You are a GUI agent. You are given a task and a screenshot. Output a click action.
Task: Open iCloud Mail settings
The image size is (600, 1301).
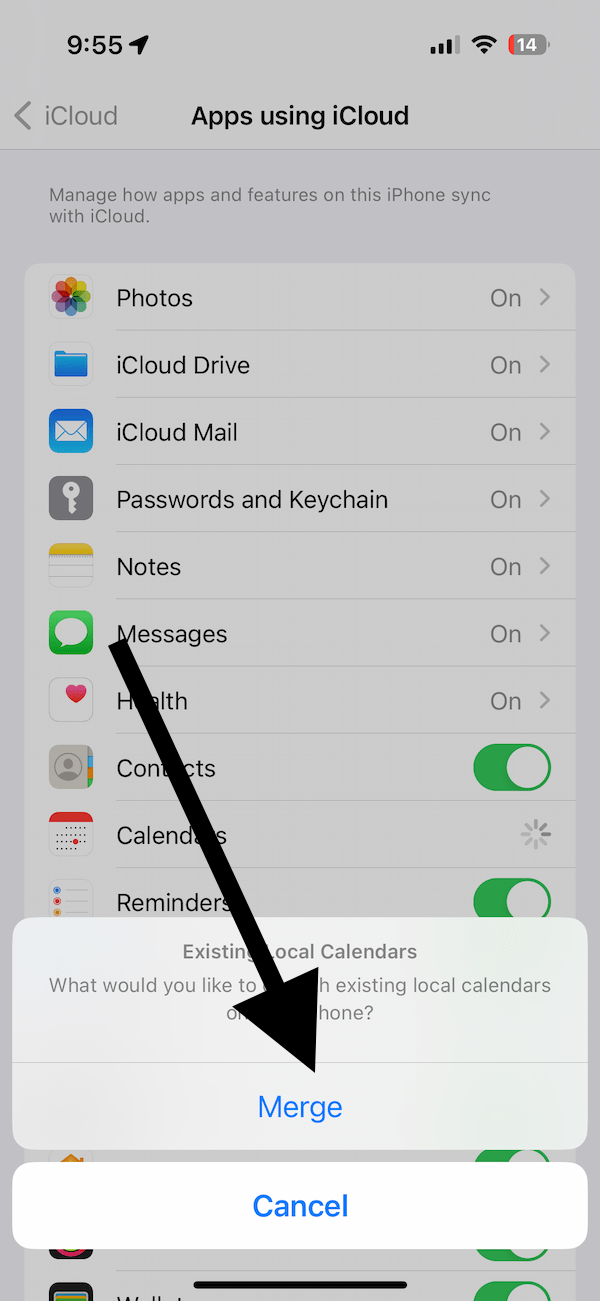[x=300, y=432]
